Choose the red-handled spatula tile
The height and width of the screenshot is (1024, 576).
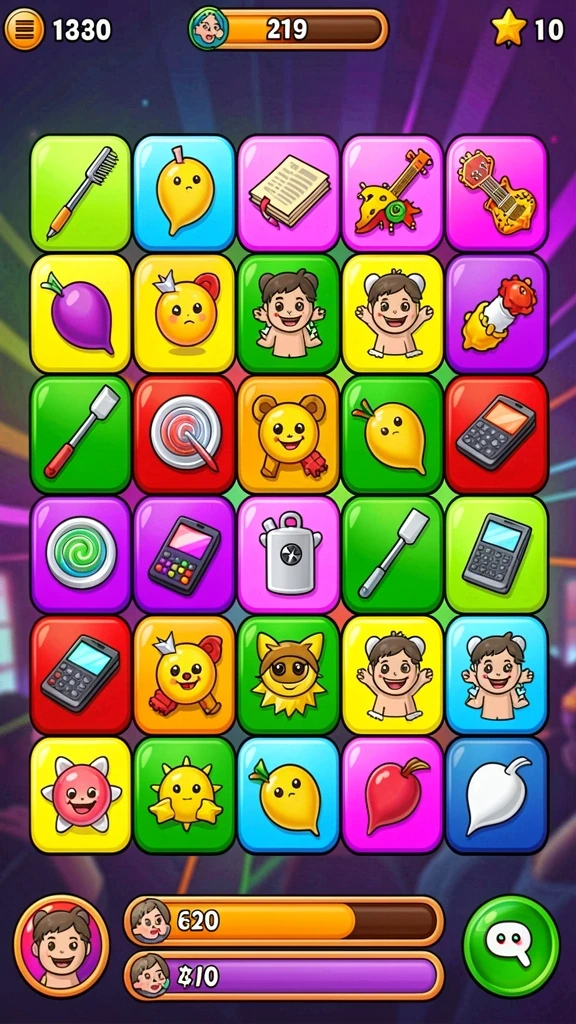(81, 434)
